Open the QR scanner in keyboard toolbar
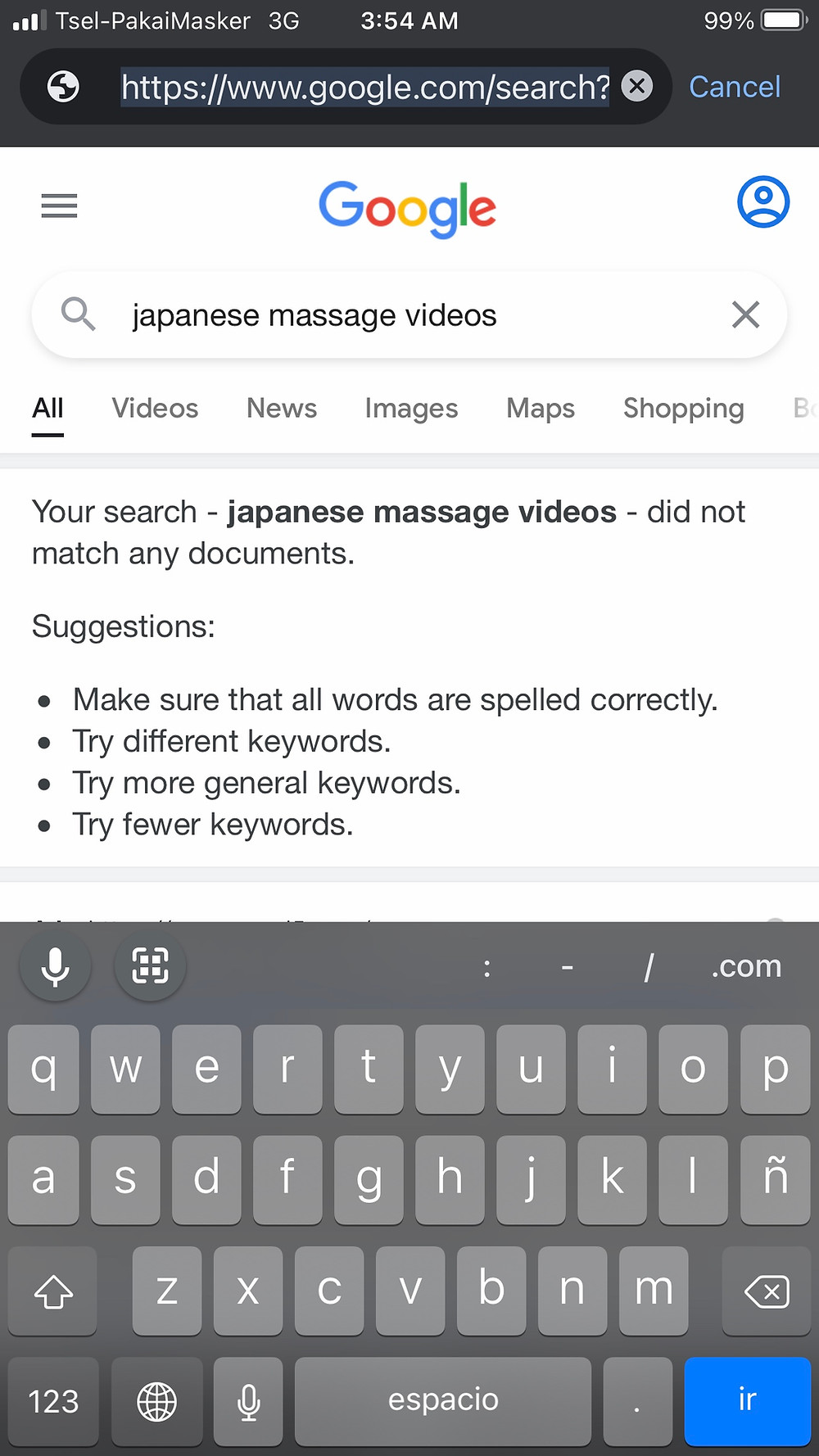The height and width of the screenshot is (1456, 819). 151,965
